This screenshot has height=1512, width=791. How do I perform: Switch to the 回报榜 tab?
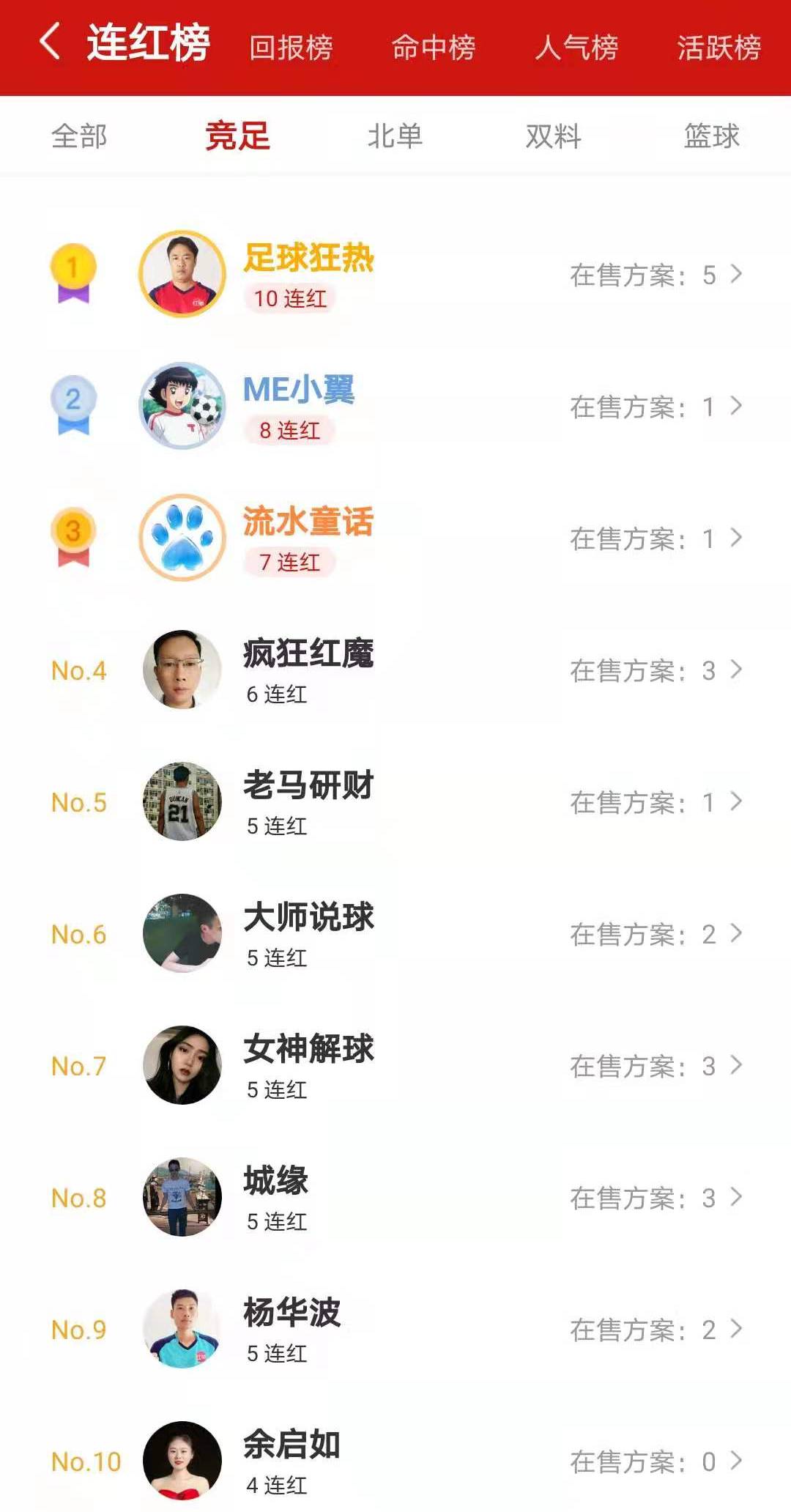tap(291, 48)
